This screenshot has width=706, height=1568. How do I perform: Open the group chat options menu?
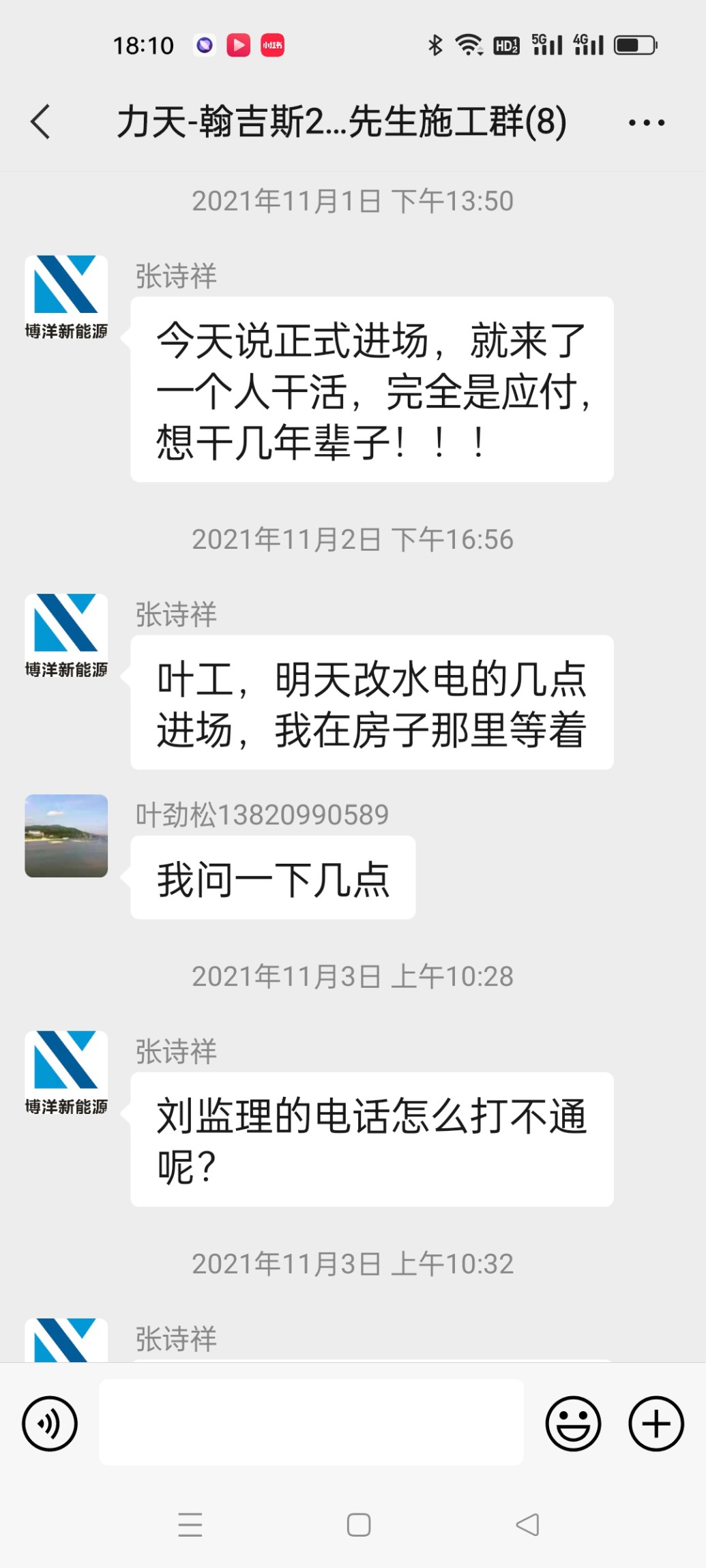pos(646,123)
